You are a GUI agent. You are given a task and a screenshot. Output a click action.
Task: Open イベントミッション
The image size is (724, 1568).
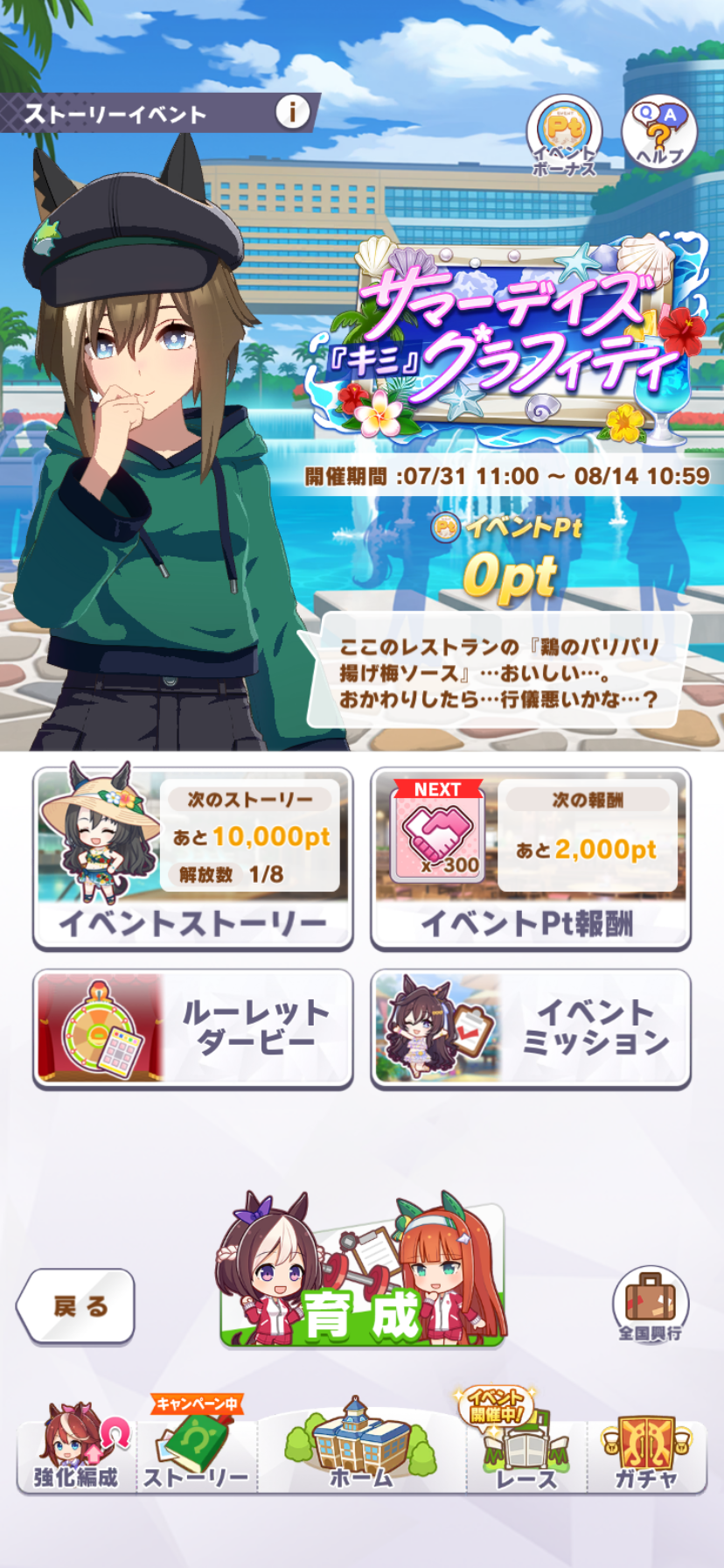pos(530,1028)
